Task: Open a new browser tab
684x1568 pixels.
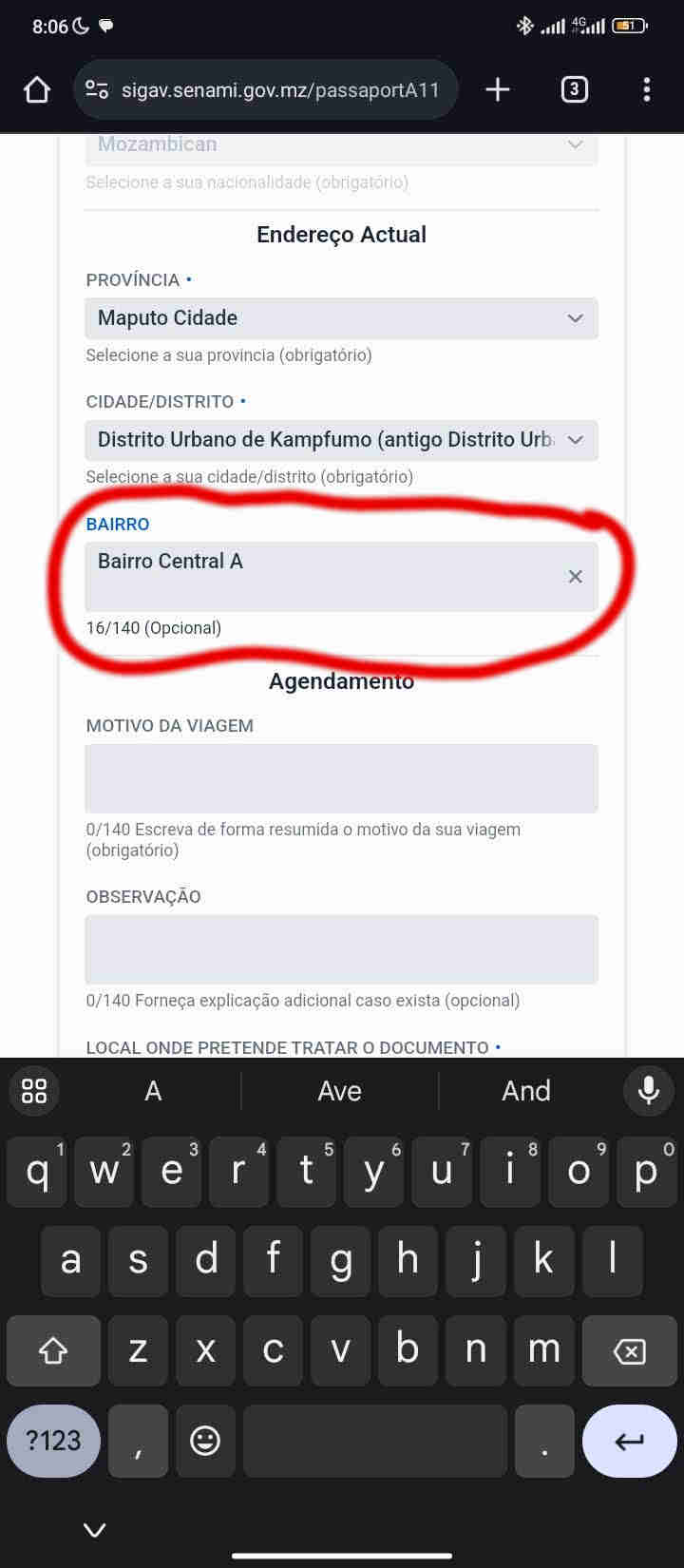Action: point(497,90)
